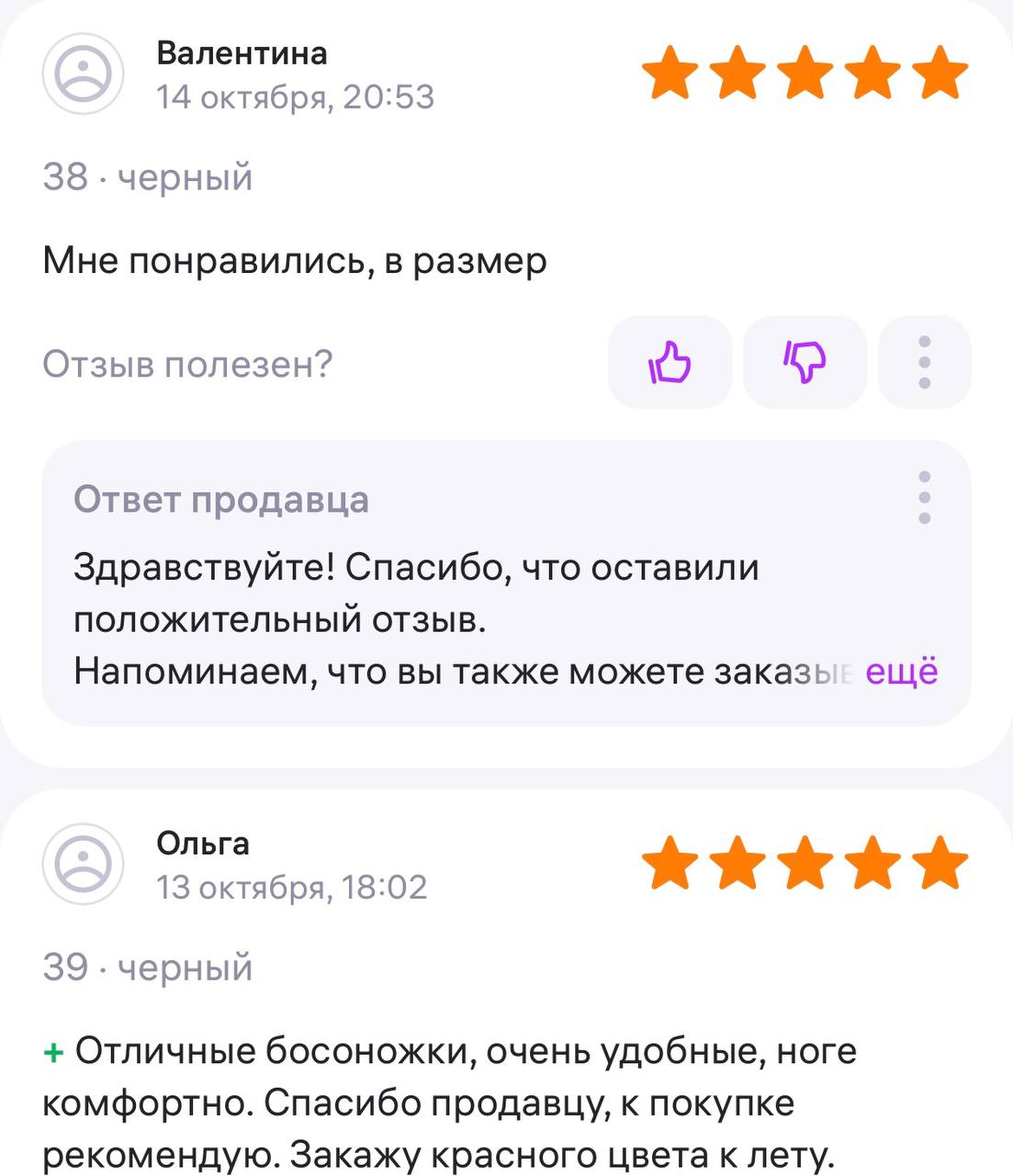
Task: Dislike Валентина's review with thumbs down
Action: coord(805,363)
